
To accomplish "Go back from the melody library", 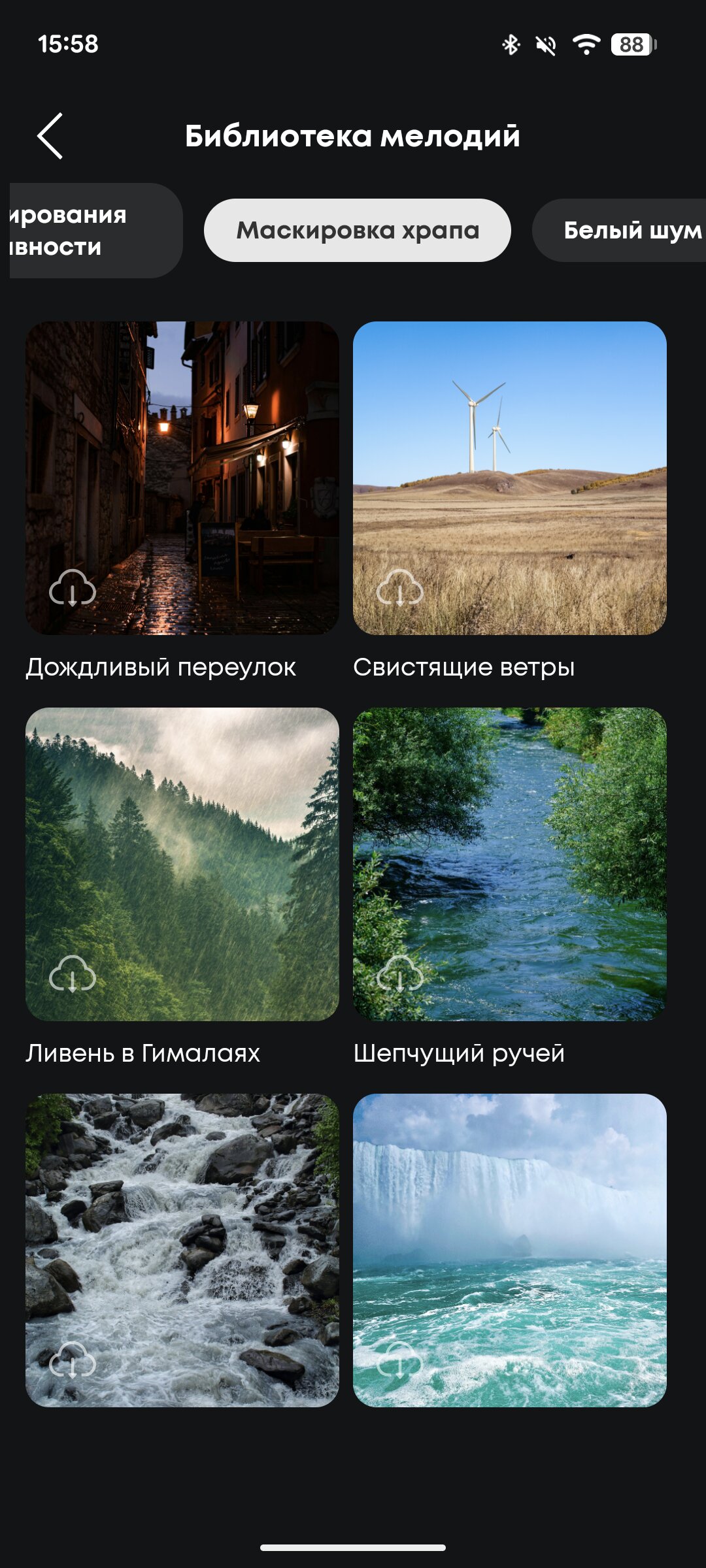I will [50, 136].
